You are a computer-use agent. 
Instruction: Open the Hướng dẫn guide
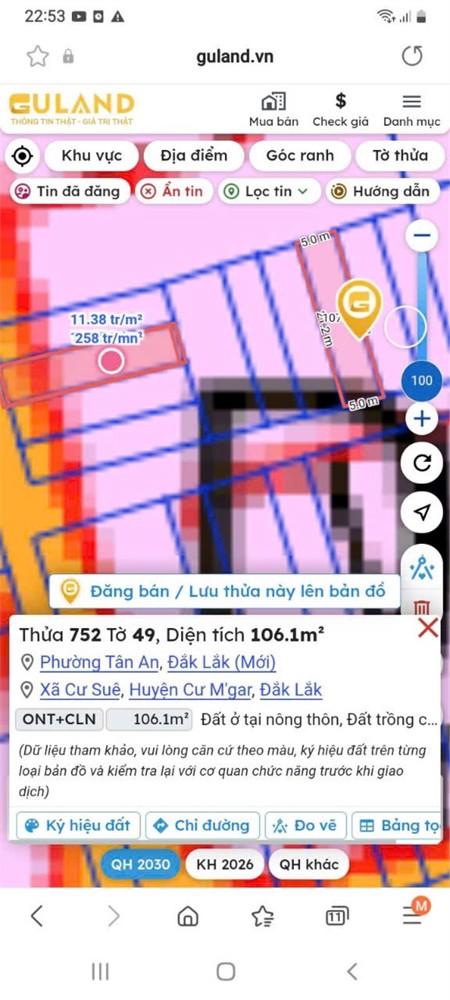coord(382,191)
